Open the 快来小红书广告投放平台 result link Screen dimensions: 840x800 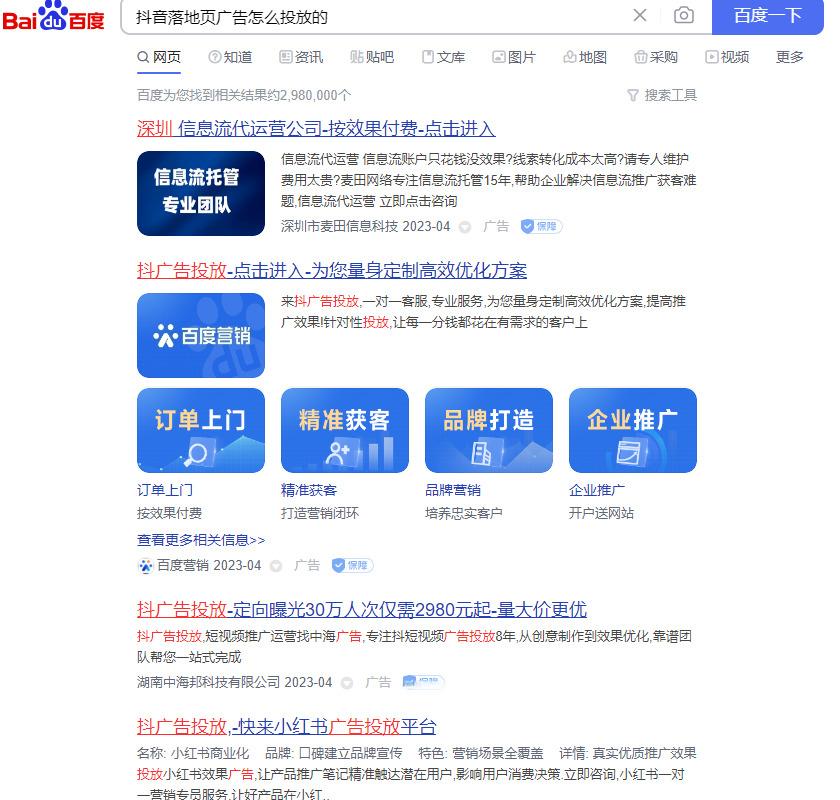tap(286, 727)
